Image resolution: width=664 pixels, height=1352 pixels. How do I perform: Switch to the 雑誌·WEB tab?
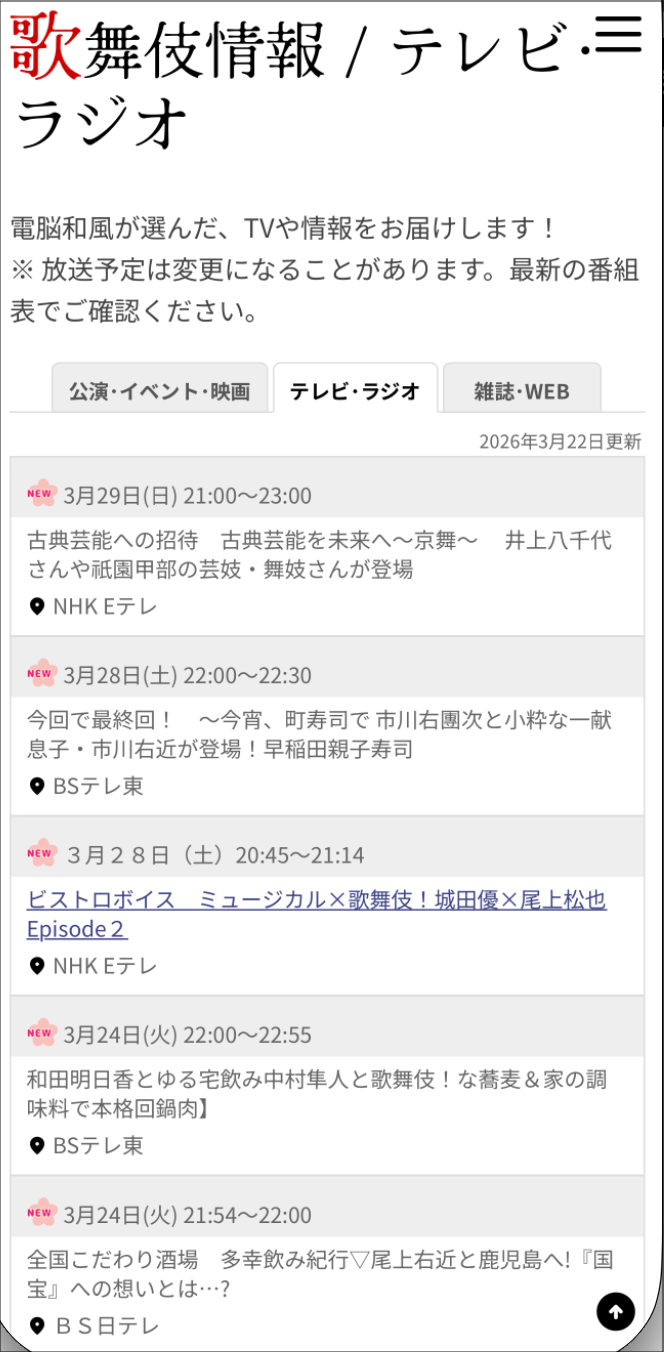point(521,390)
